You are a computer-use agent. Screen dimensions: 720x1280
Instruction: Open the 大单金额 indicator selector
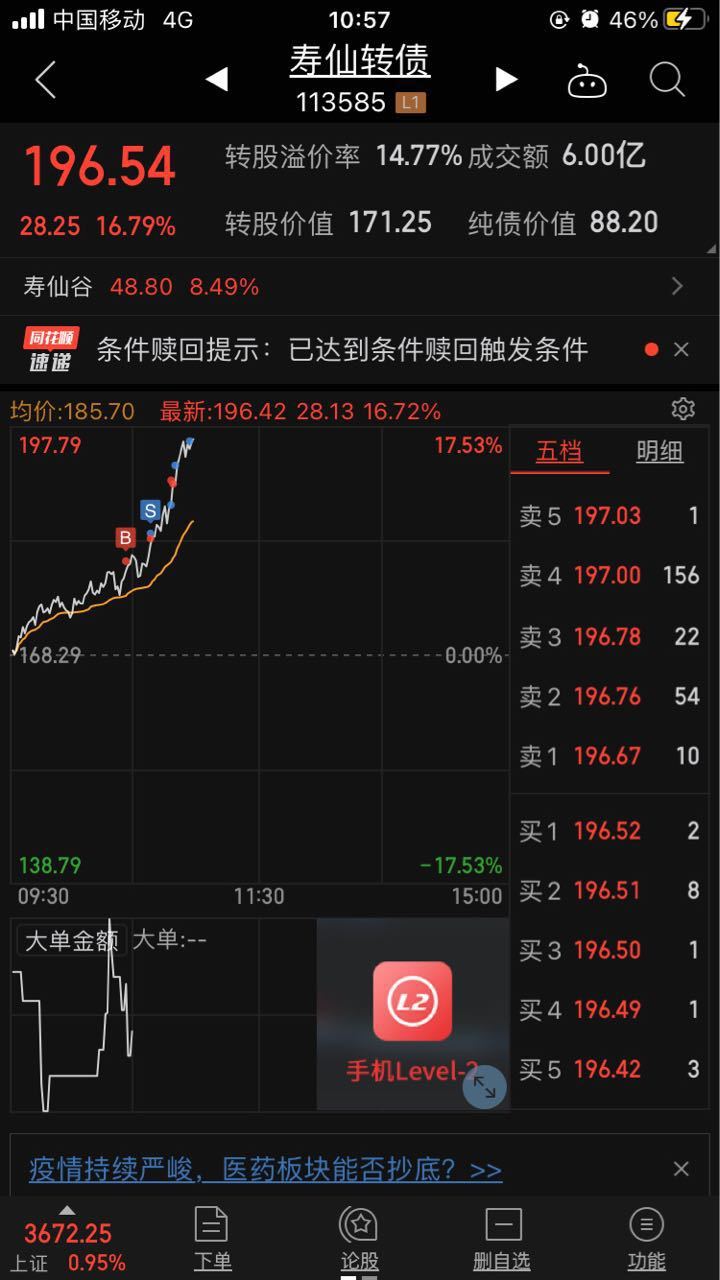[x=71, y=940]
